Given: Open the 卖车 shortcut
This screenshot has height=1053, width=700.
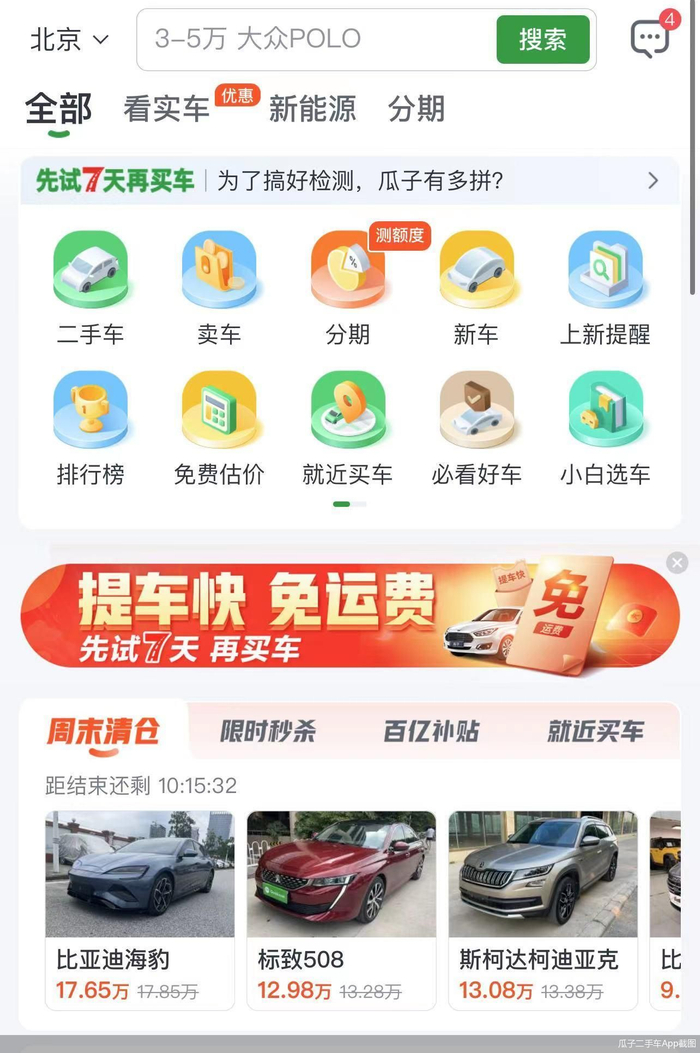Looking at the screenshot, I should pos(219,288).
